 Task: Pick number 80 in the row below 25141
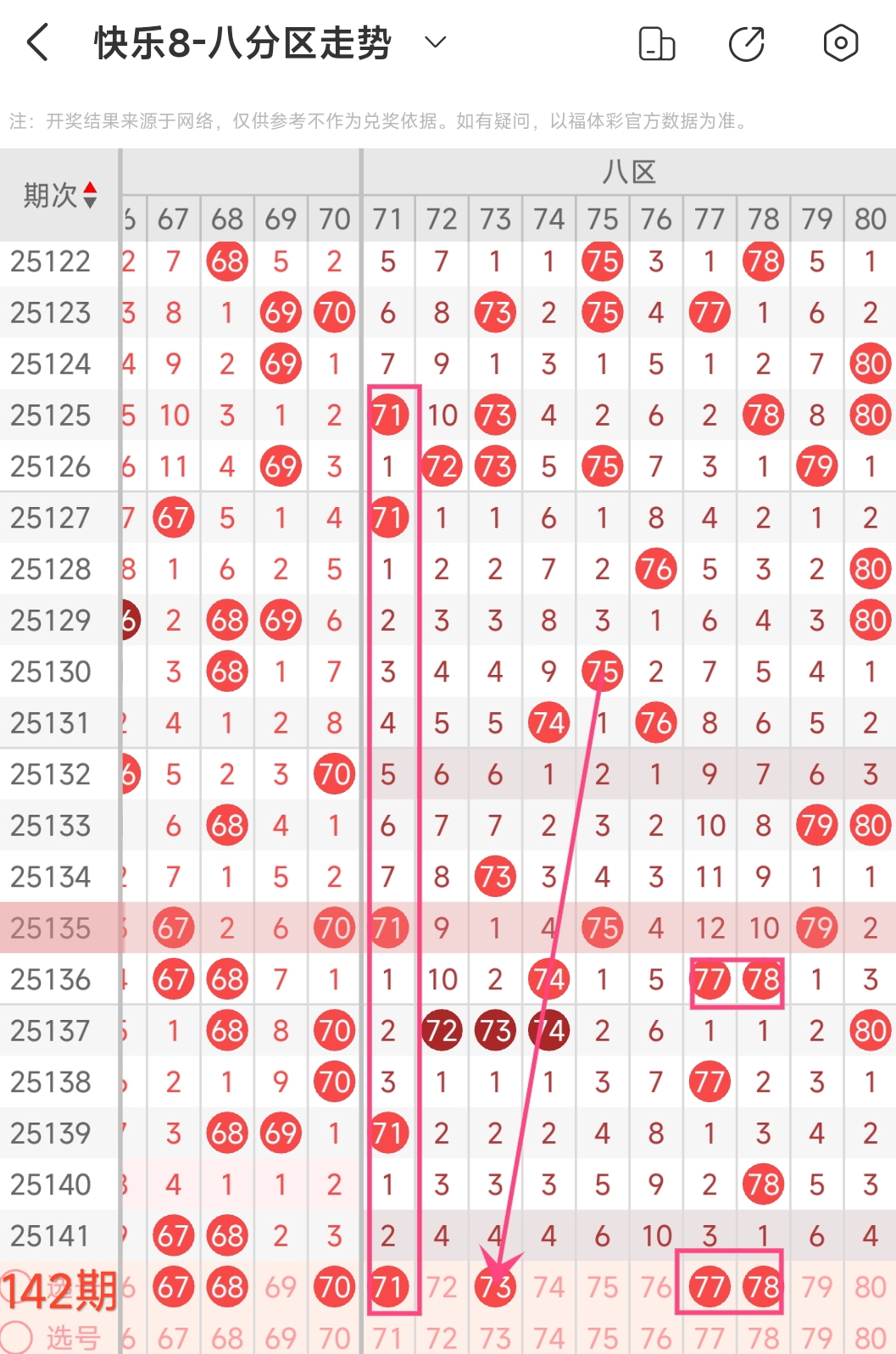[x=870, y=1287]
